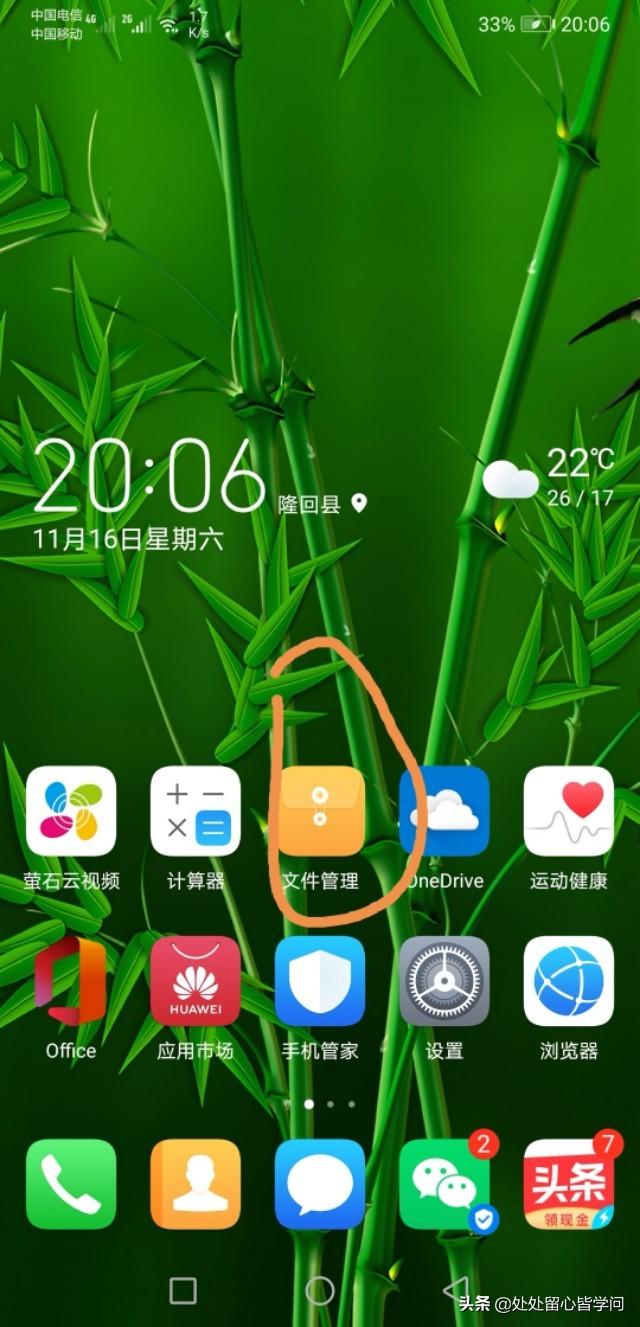Launch the 运动健康 health app
Viewport: 640px width, 1327px height.
point(568,811)
